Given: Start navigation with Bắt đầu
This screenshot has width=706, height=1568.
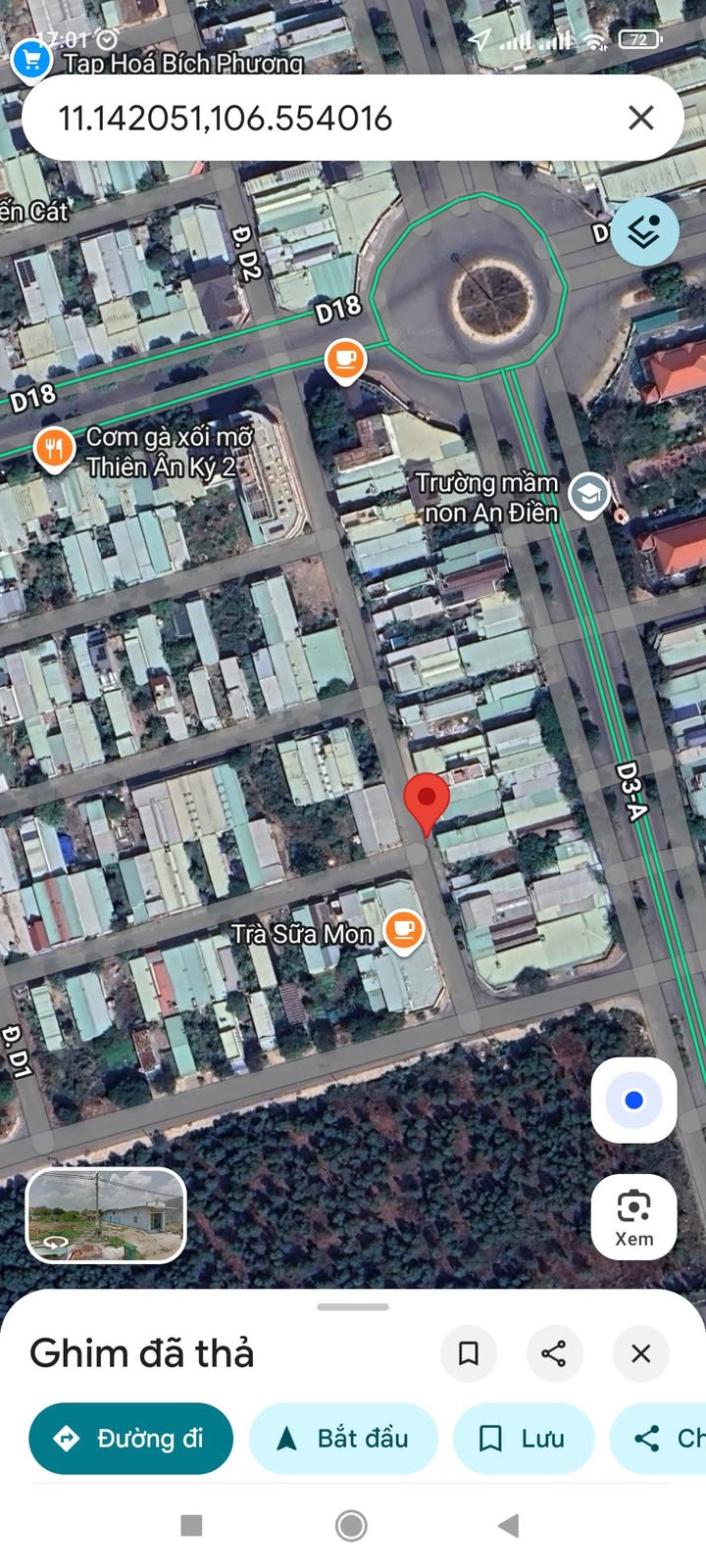Looking at the screenshot, I should pyautogui.click(x=343, y=1439).
